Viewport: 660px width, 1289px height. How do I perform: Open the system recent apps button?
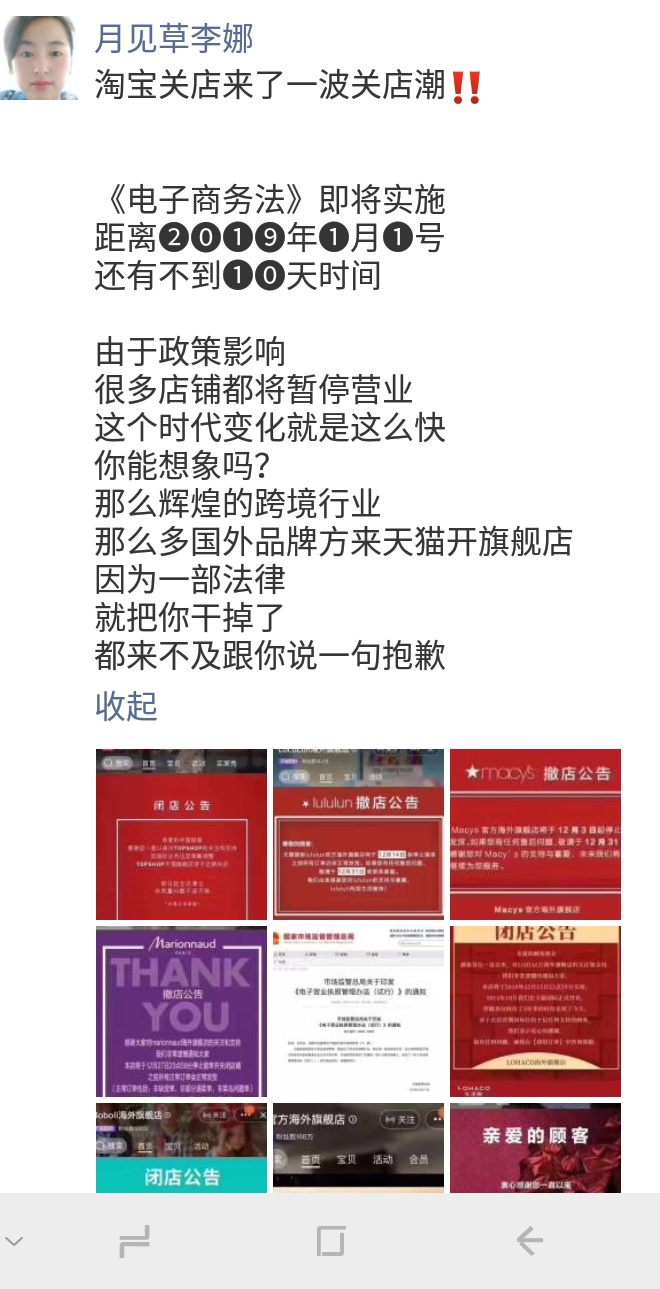pyautogui.click(x=134, y=1242)
